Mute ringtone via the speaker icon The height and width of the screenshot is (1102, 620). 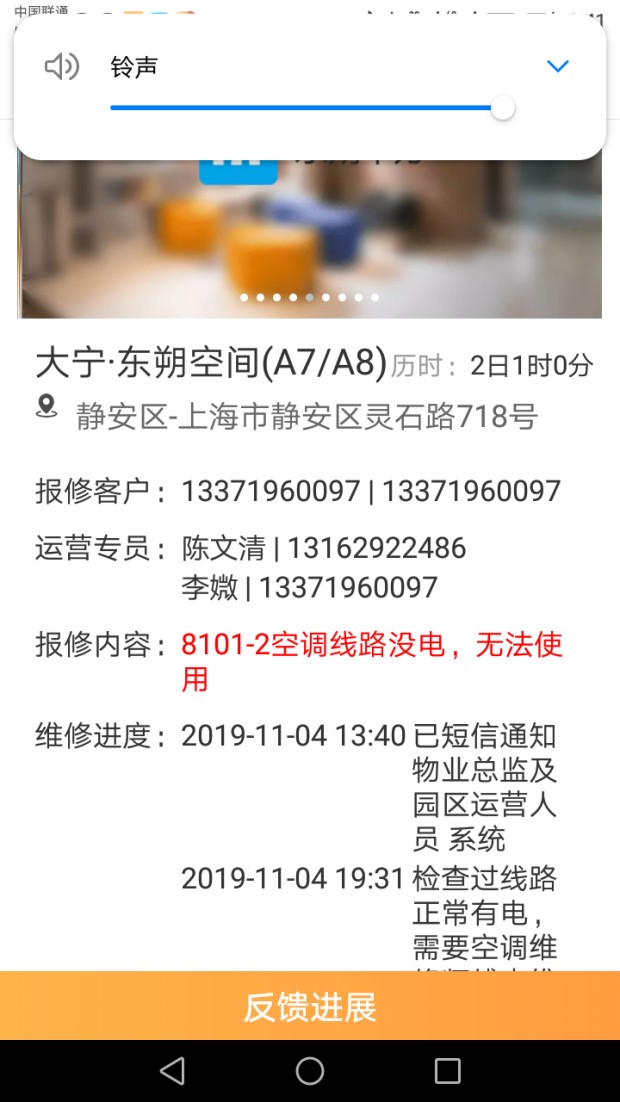pyautogui.click(x=62, y=67)
